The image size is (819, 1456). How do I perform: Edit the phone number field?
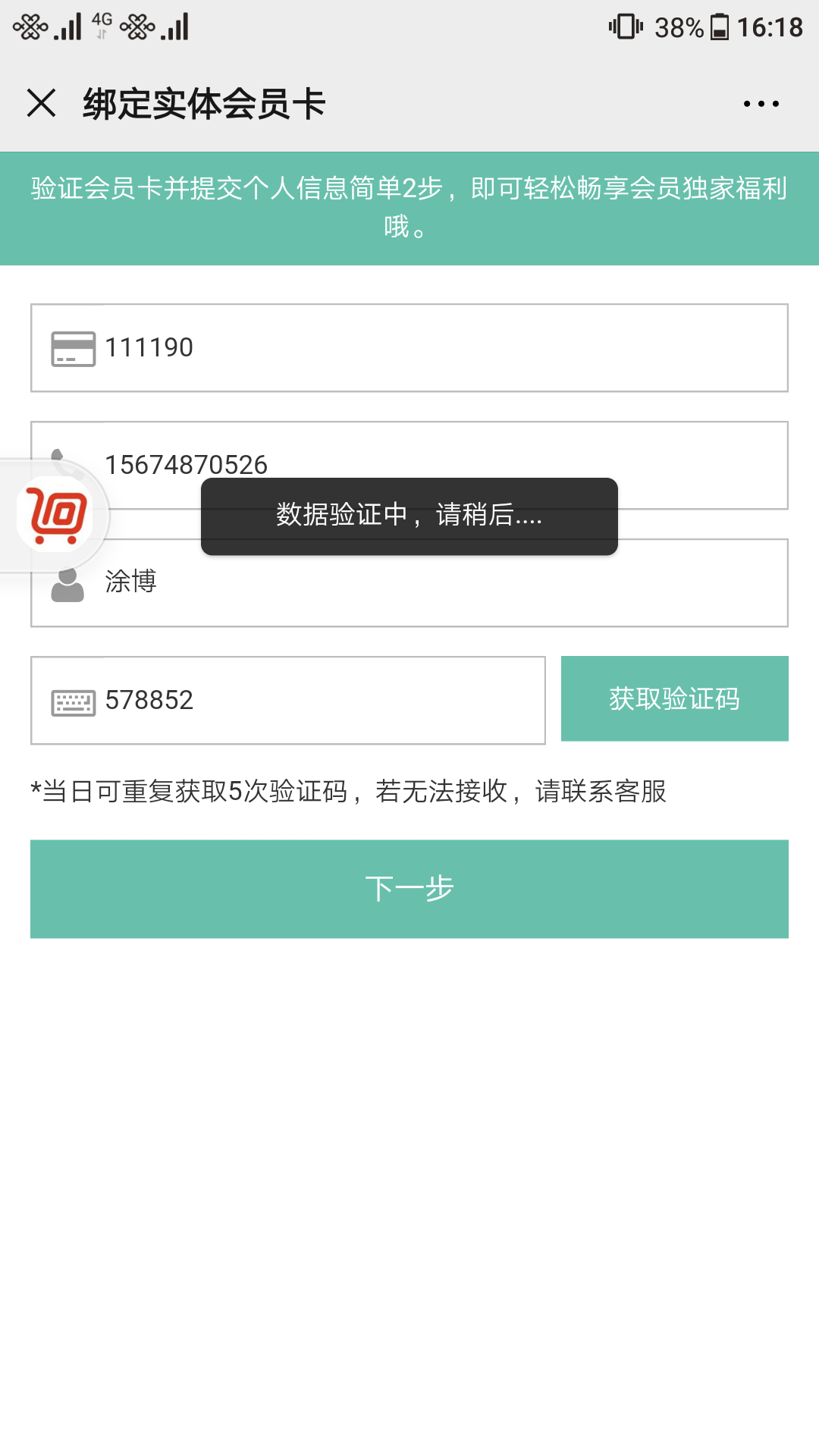pos(409,465)
